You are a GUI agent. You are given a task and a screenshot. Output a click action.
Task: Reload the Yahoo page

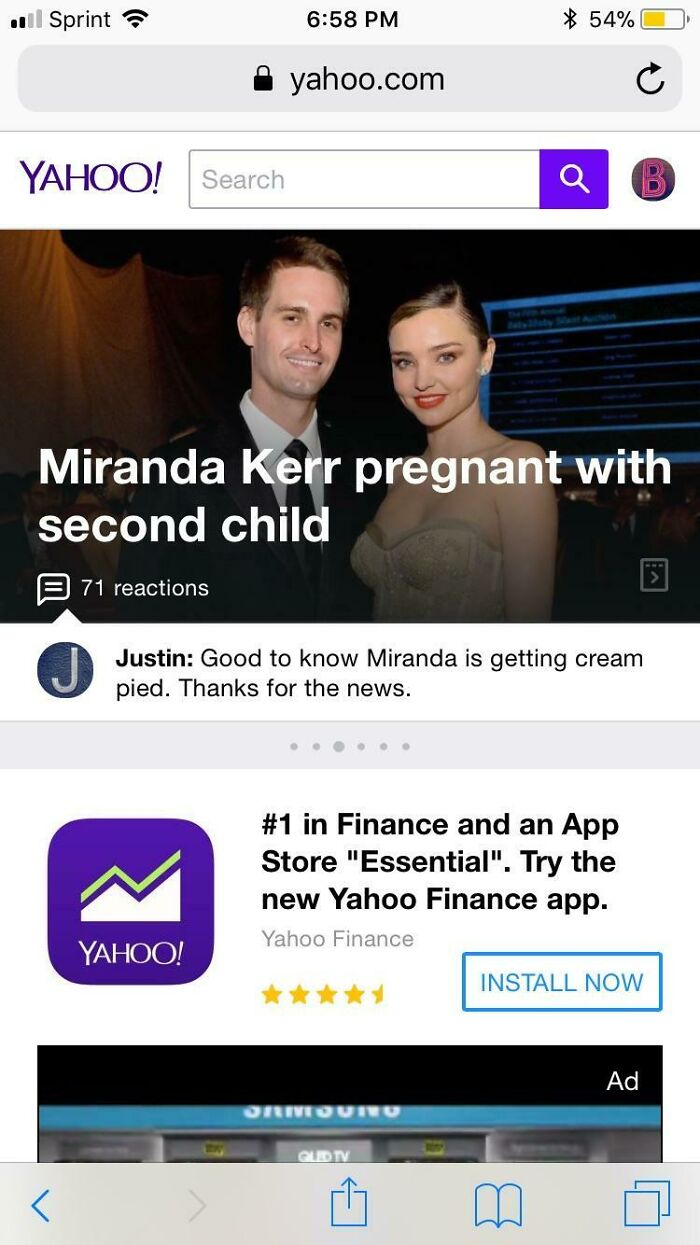[x=650, y=79]
